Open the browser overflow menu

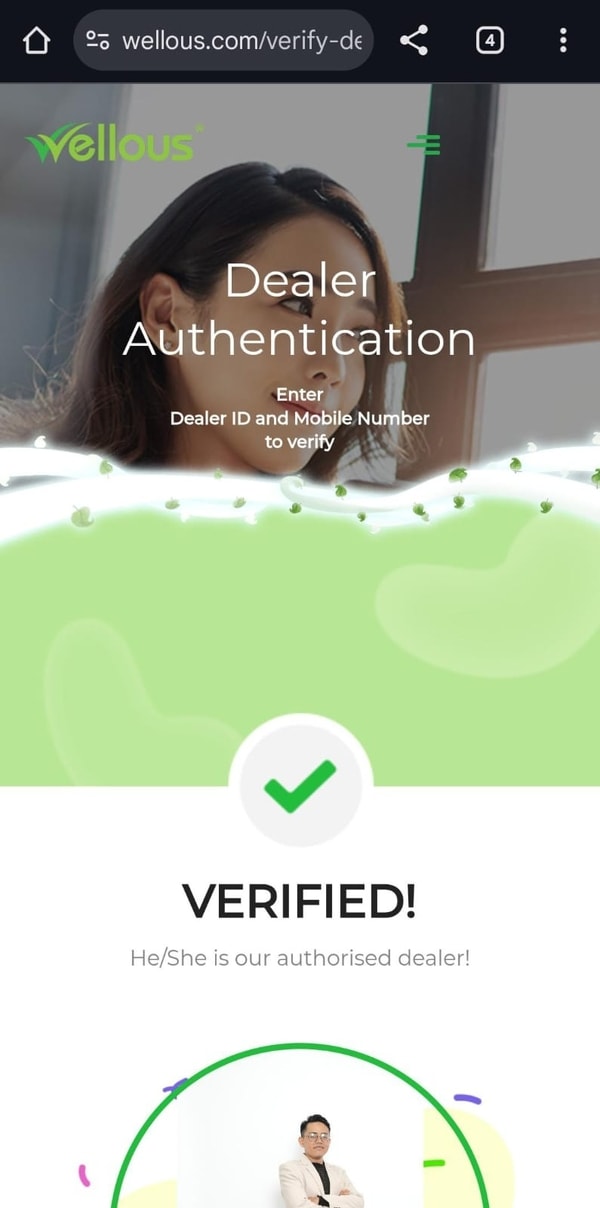click(563, 41)
